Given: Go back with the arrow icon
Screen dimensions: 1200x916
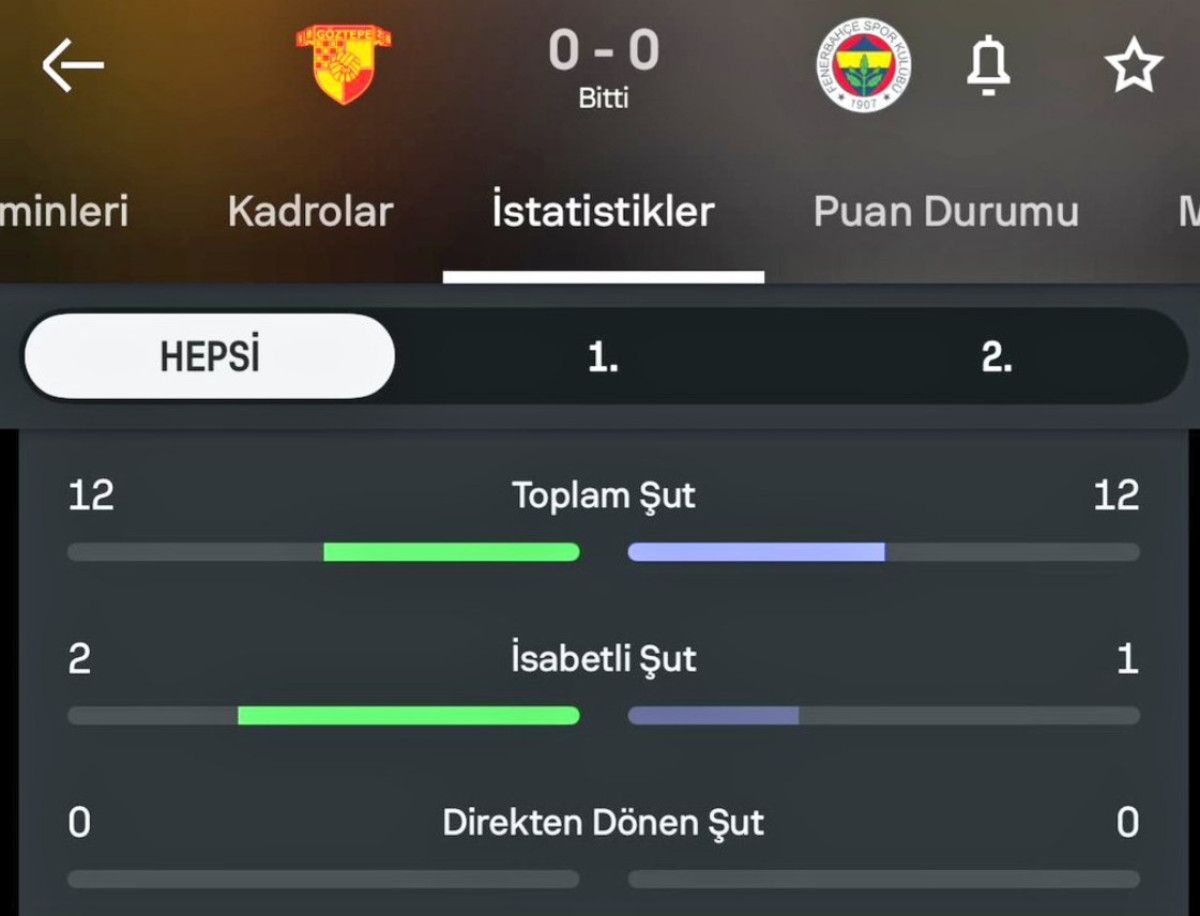Looking at the screenshot, I should point(72,66).
